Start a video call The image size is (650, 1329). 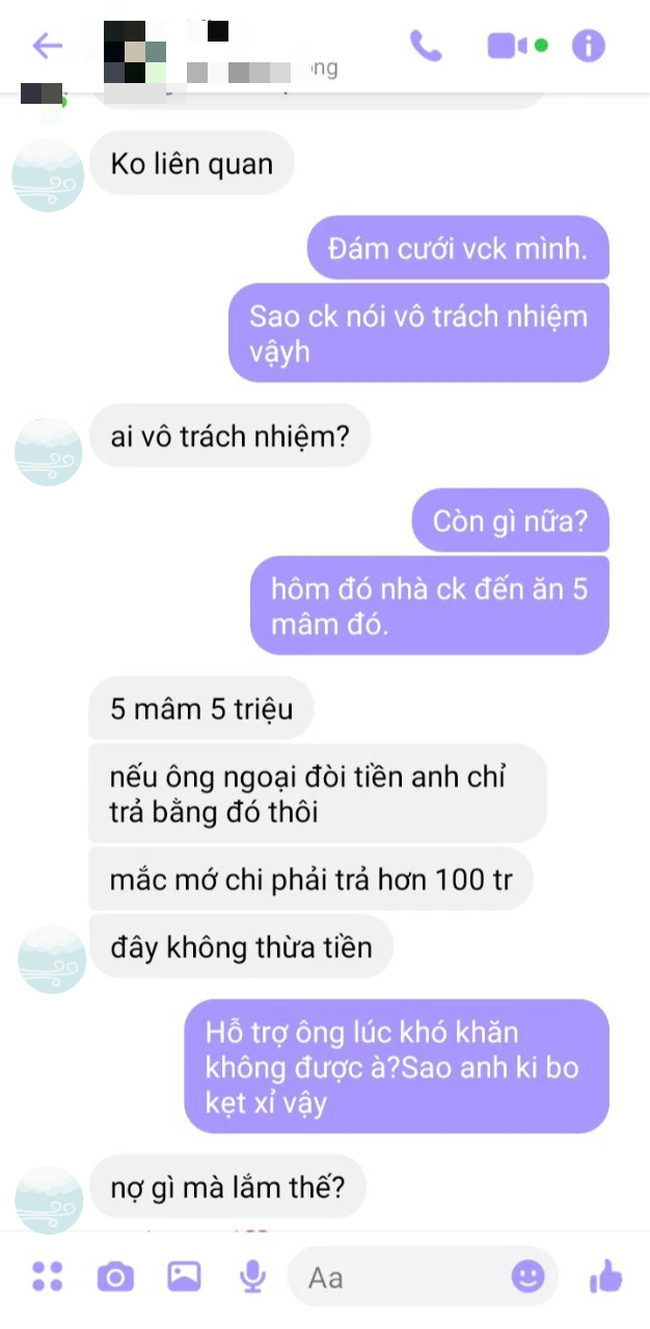[508, 46]
